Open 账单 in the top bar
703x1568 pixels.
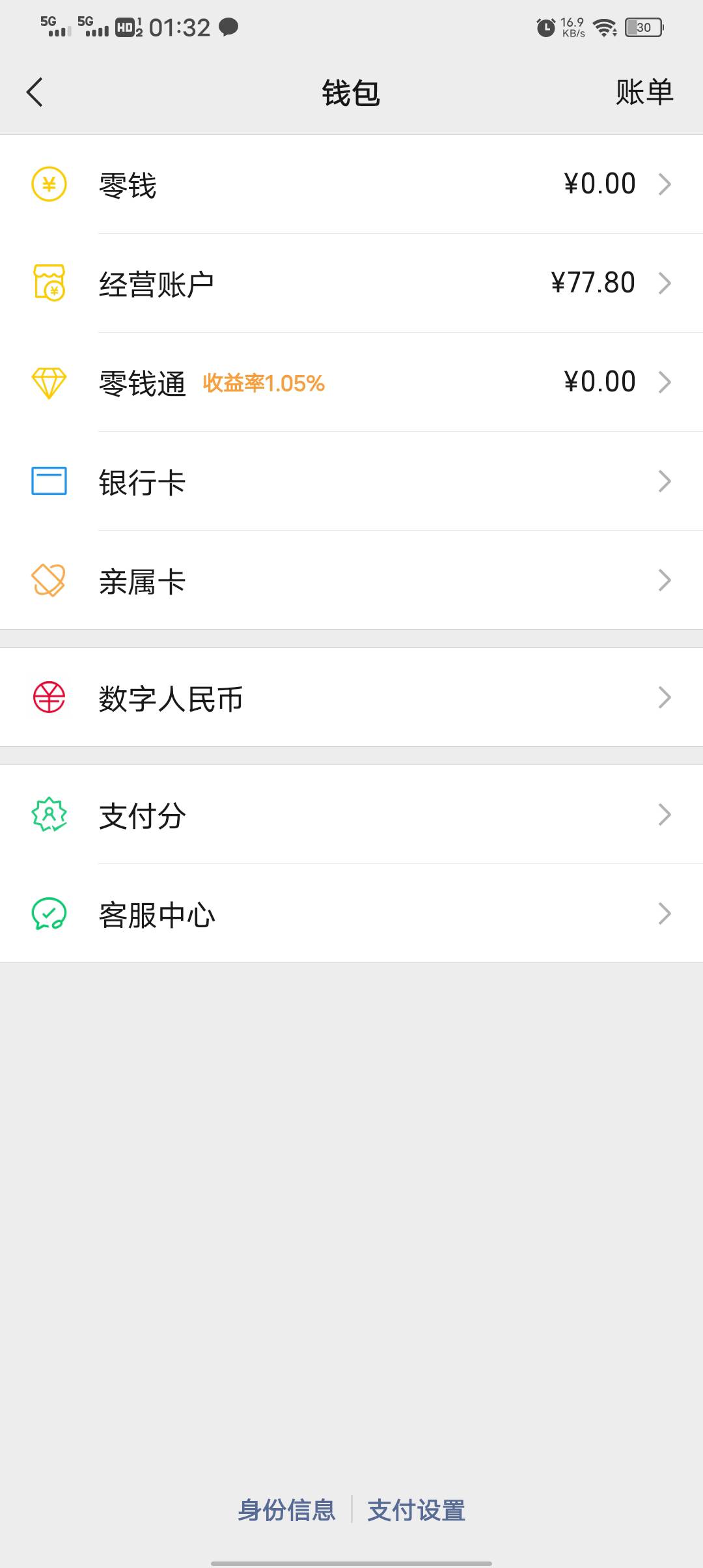click(644, 92)
